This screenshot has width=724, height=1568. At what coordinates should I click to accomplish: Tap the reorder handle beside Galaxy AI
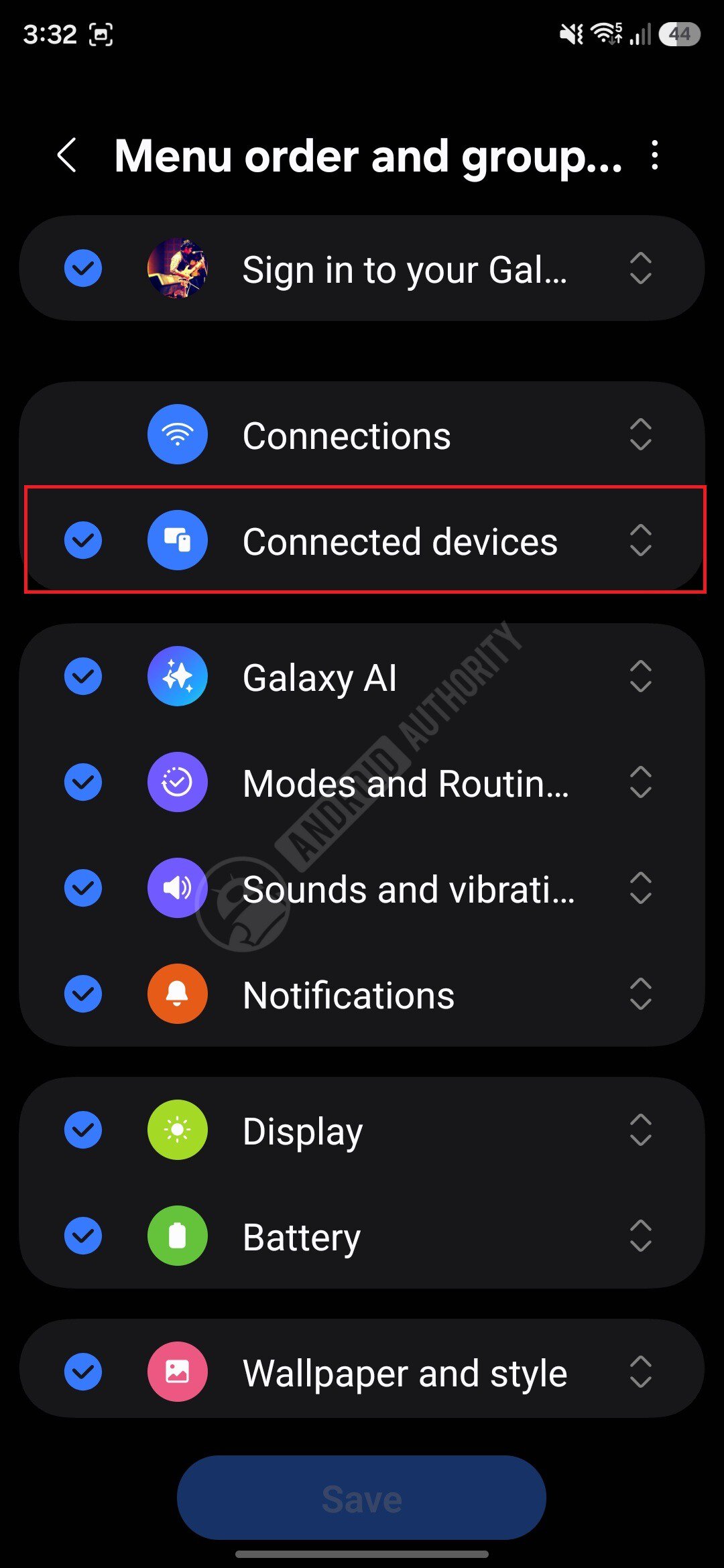coord(641,676)
